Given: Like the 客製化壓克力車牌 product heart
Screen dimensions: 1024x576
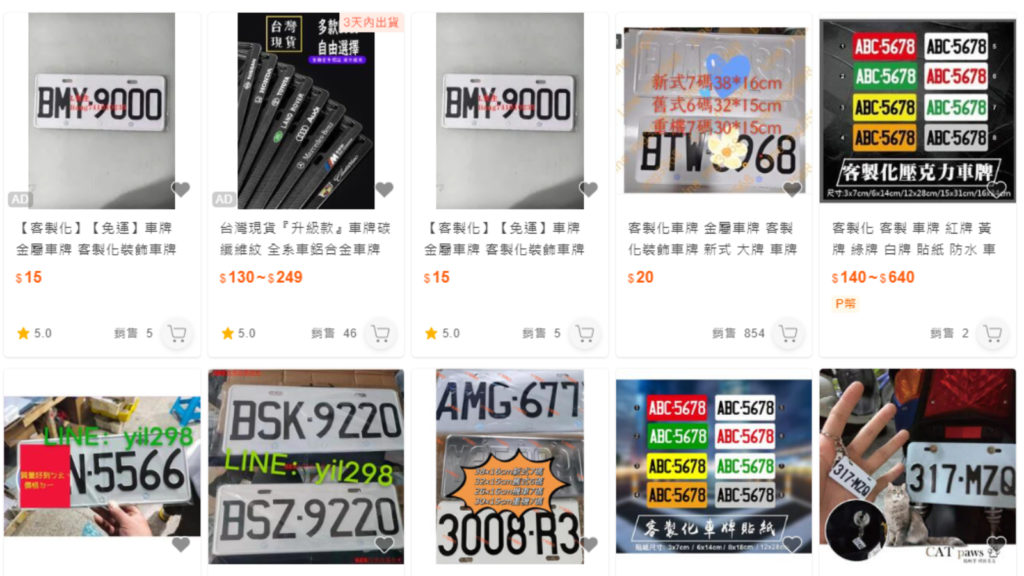Looking at the screenshot, I should click(996, 189).
